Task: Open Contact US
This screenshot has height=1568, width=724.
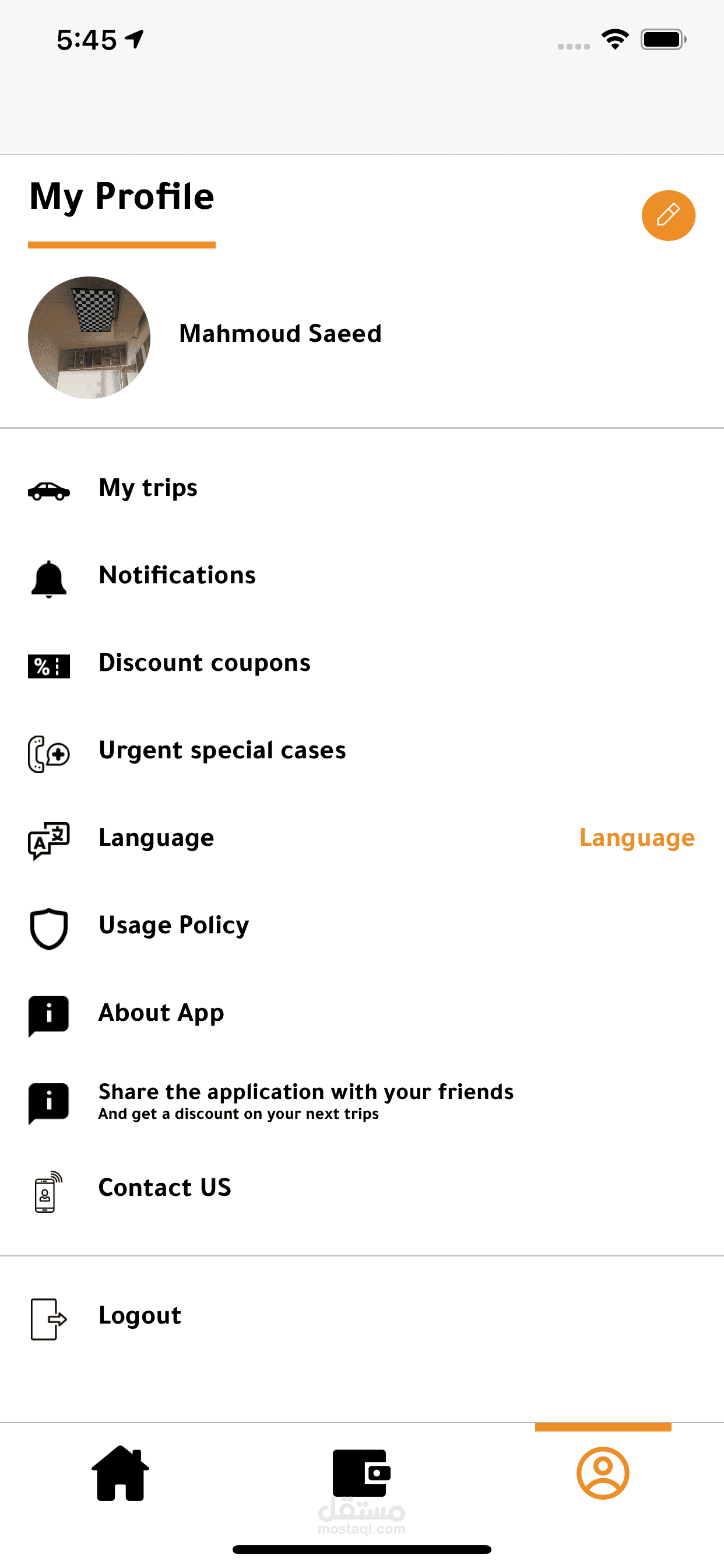Action: coord(165,1188)
